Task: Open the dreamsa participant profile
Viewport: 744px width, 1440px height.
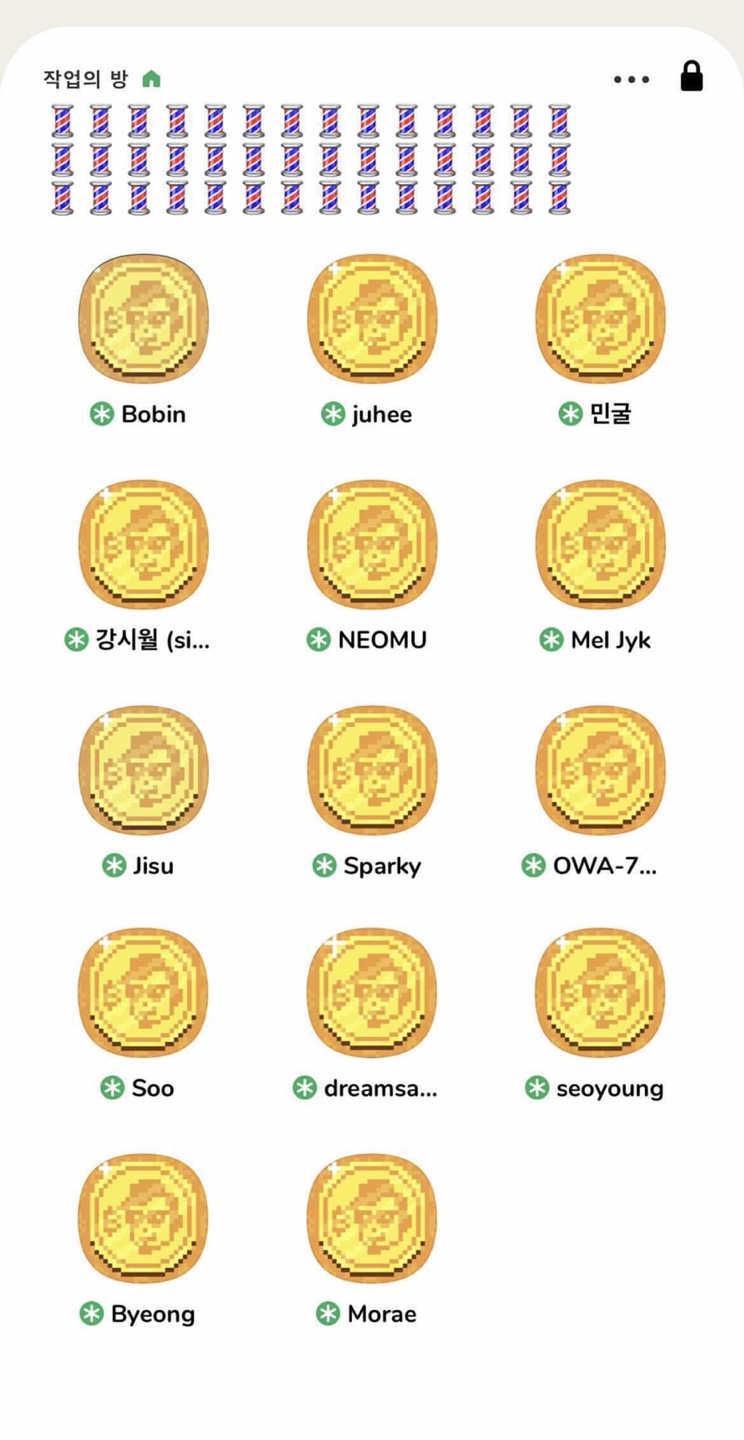Action: (372, 994)
